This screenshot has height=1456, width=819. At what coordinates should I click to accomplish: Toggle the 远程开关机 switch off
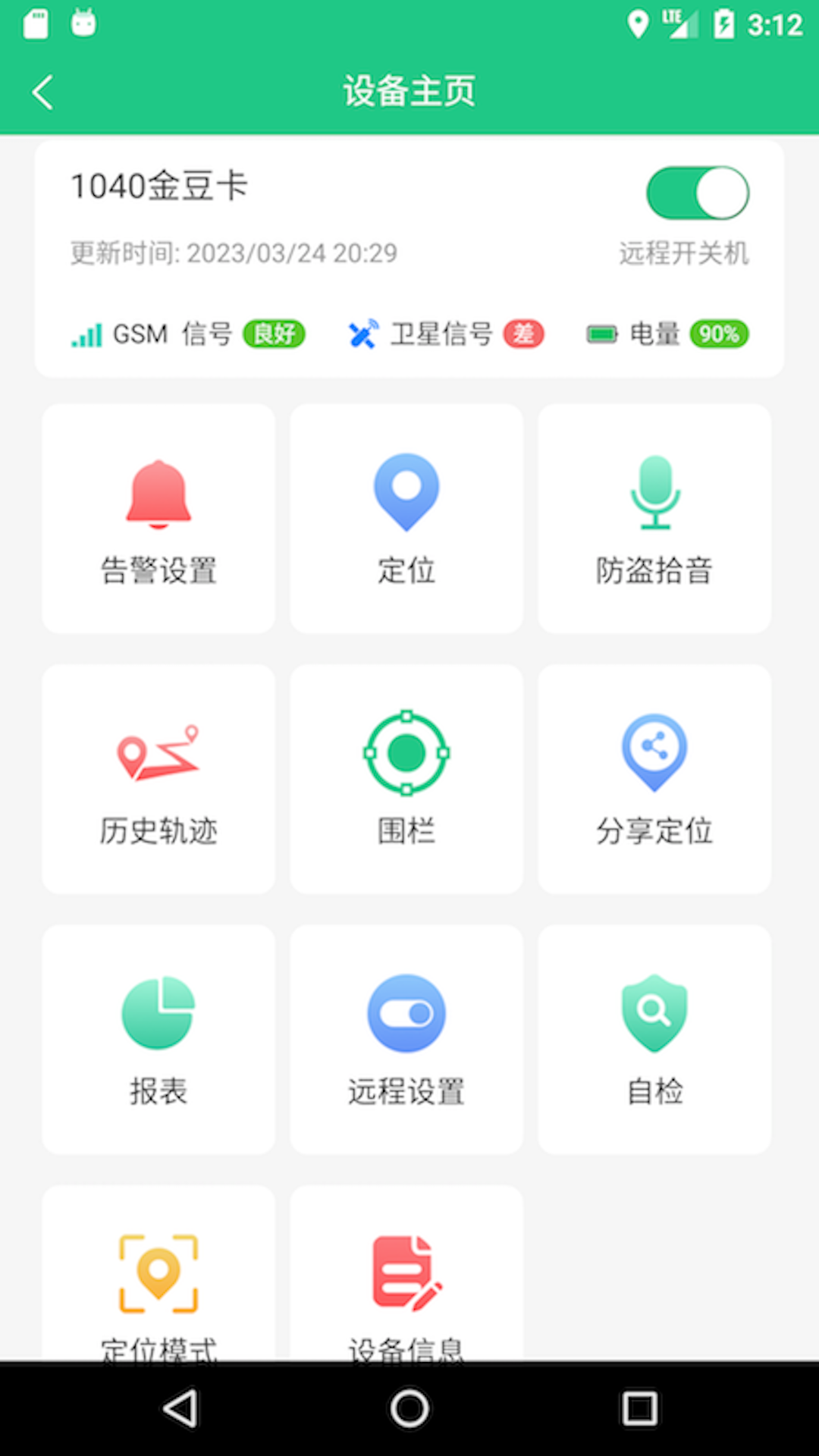697,193
